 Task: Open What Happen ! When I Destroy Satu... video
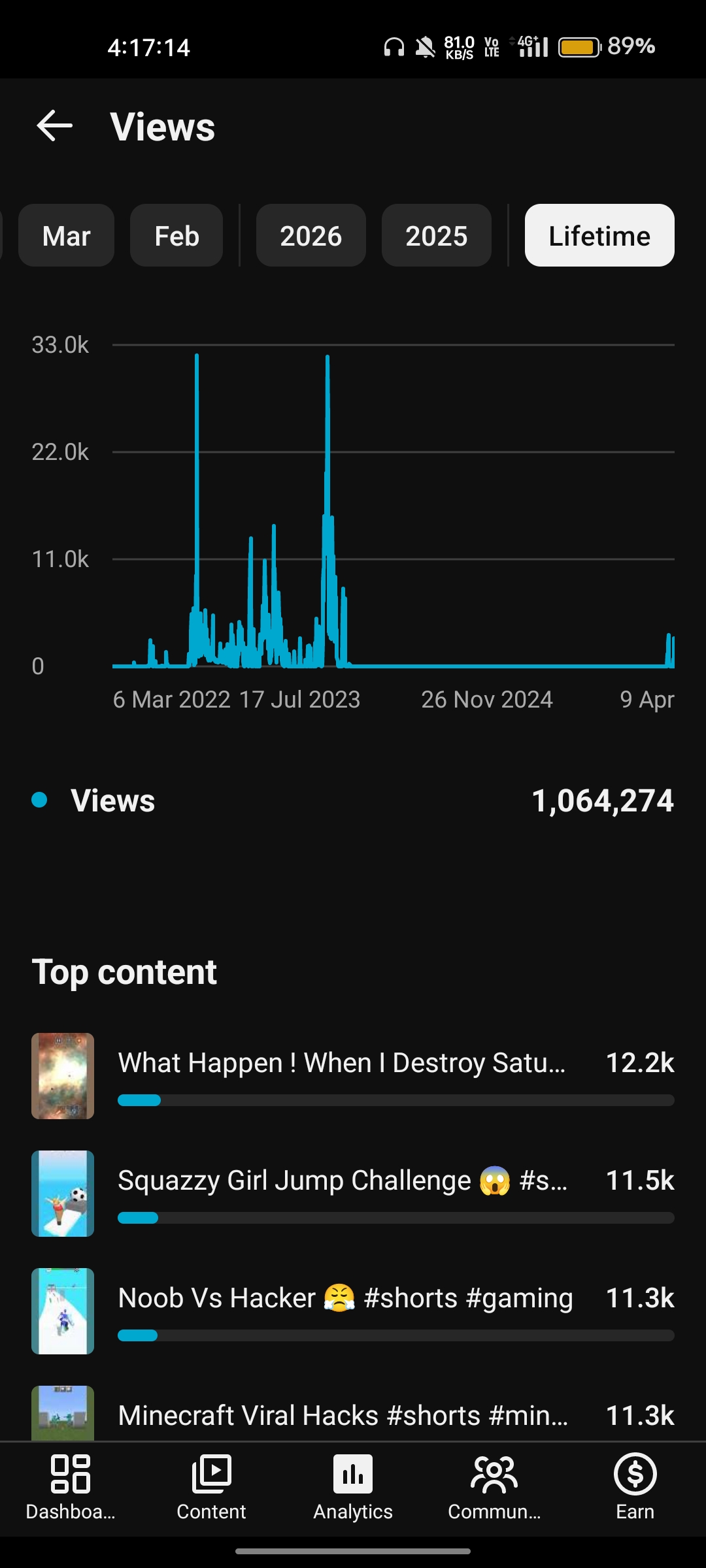point(353,1076)
